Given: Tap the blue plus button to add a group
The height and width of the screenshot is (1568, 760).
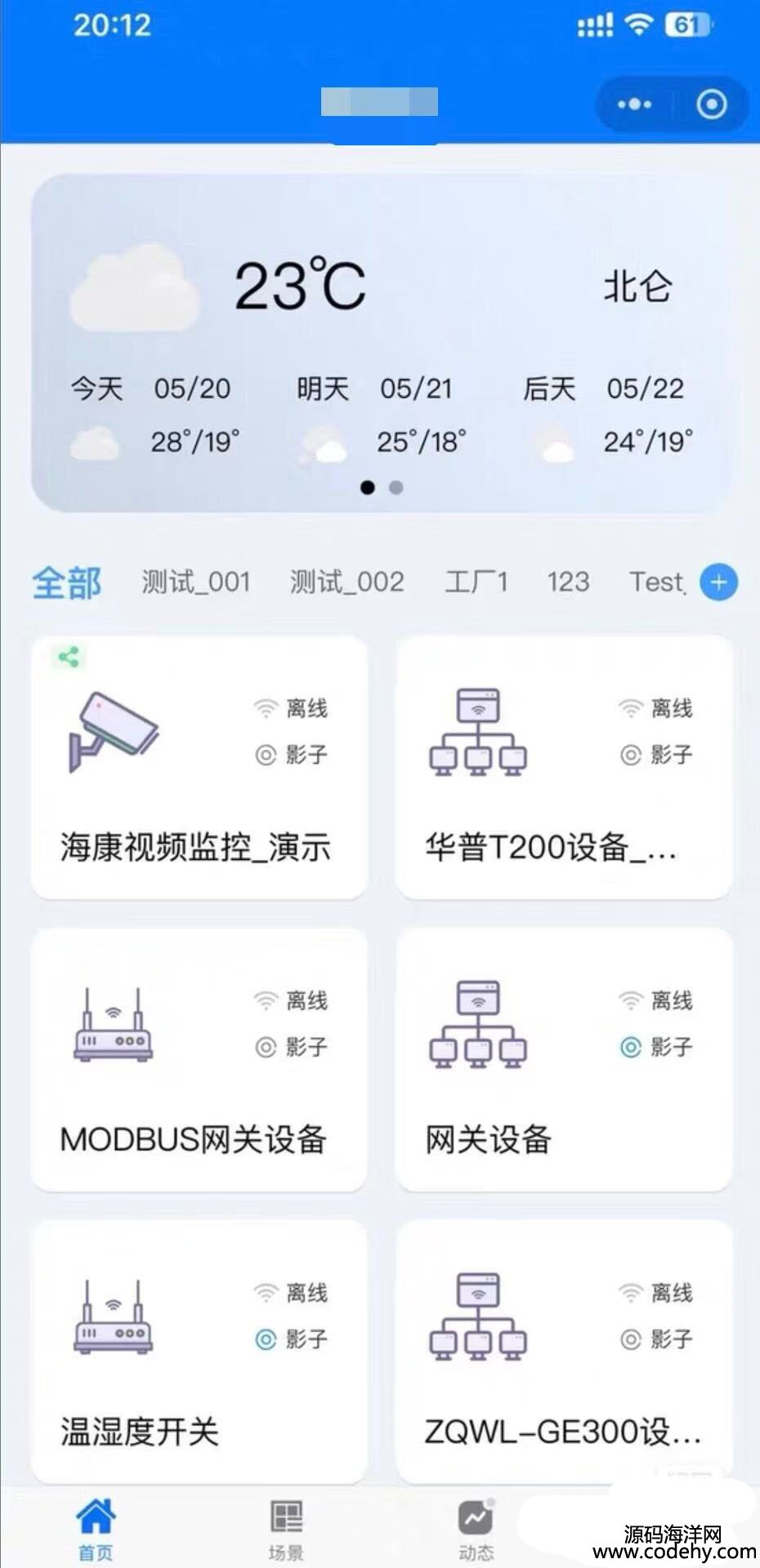Looking at the screenshot, I should 718,583.
